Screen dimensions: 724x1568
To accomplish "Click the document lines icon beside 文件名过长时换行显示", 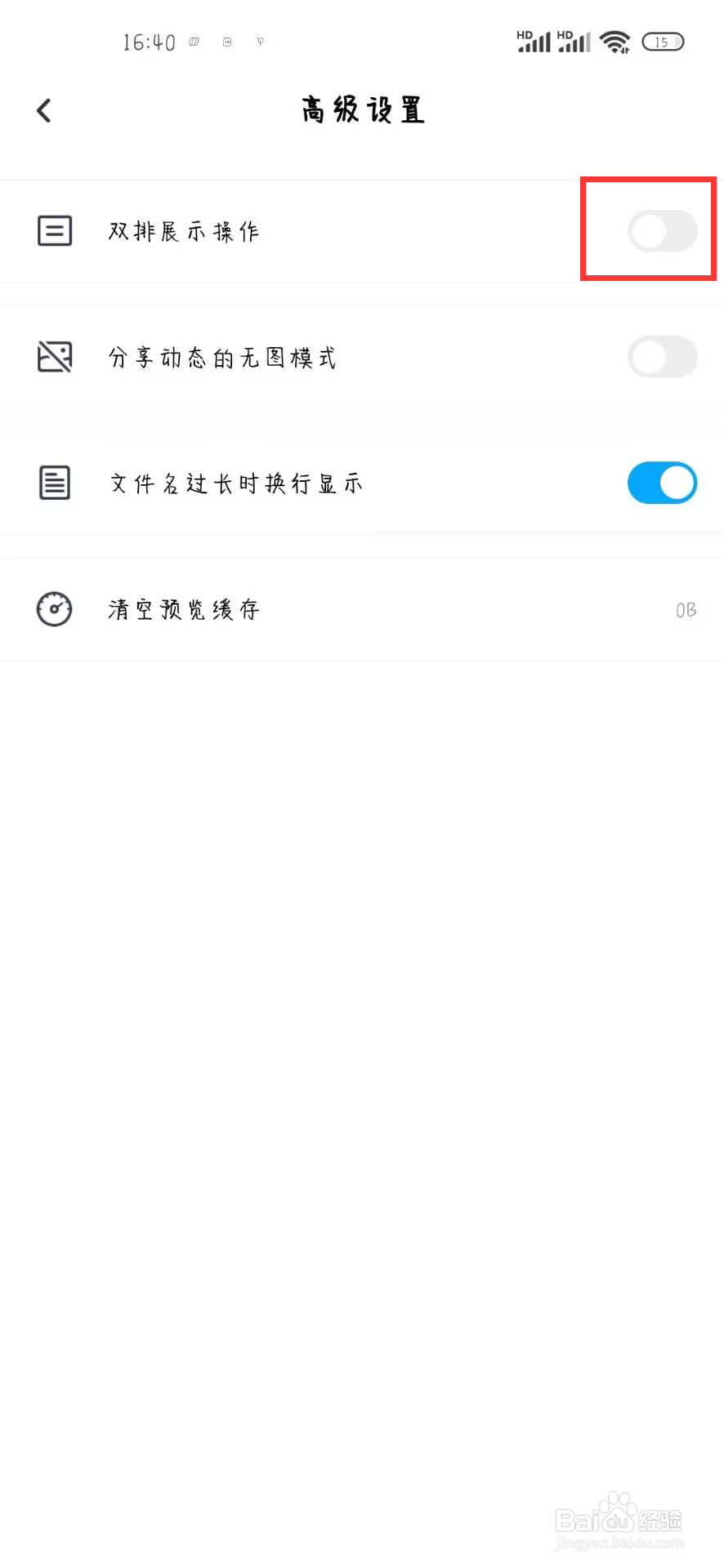I will click(54, 483).
